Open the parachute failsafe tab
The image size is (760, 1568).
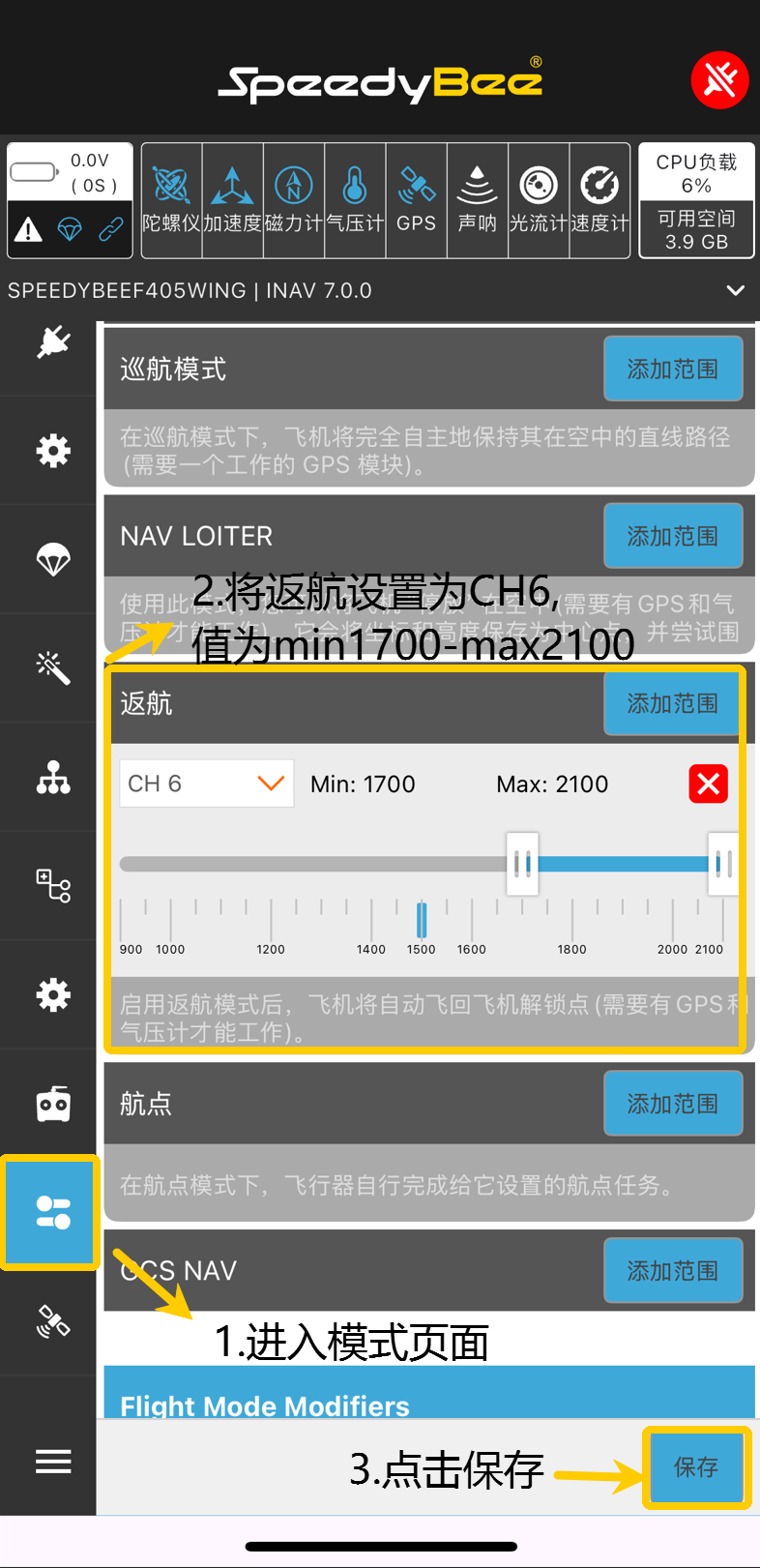coord(53,559)
